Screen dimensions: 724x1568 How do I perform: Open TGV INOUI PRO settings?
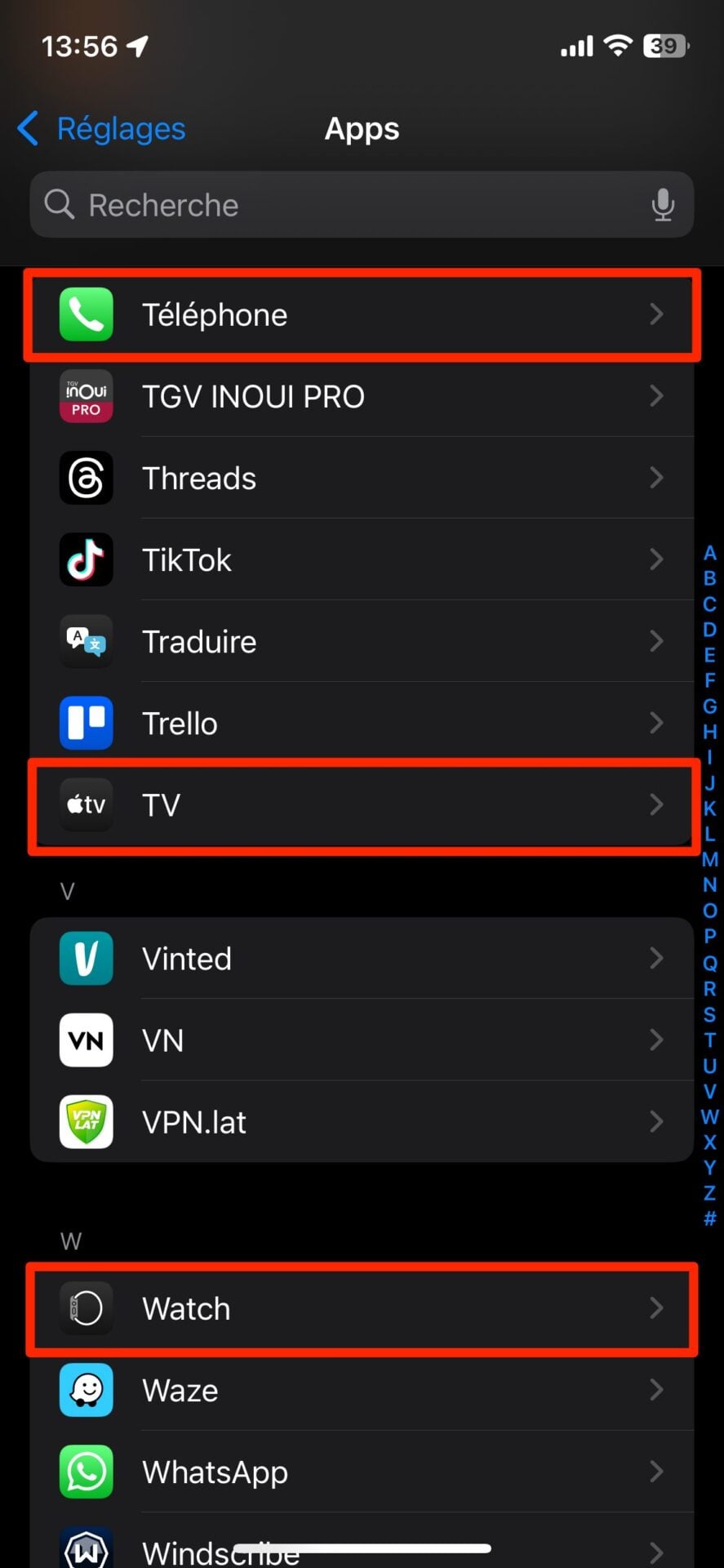click(x=362, y=397)
